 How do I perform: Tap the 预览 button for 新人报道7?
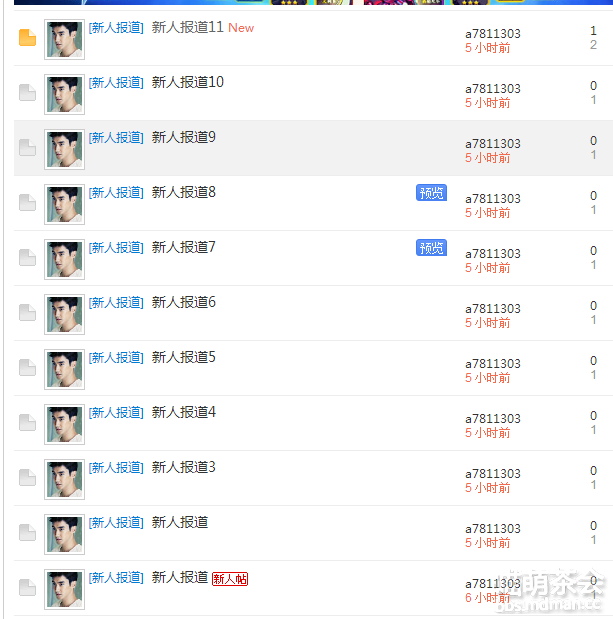pyautogui.click(x=431, y=248)
